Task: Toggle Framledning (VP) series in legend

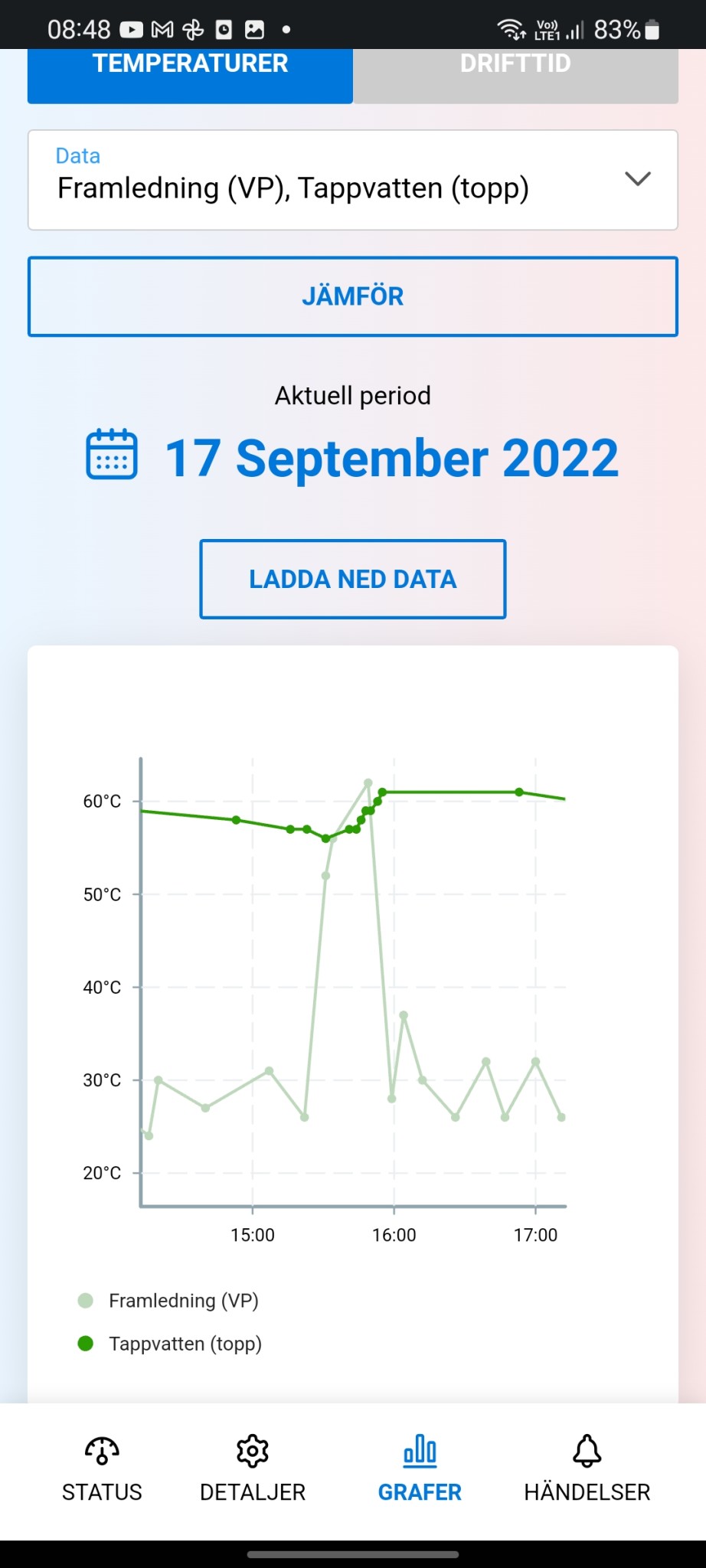Action: [x=169, y=1301]
